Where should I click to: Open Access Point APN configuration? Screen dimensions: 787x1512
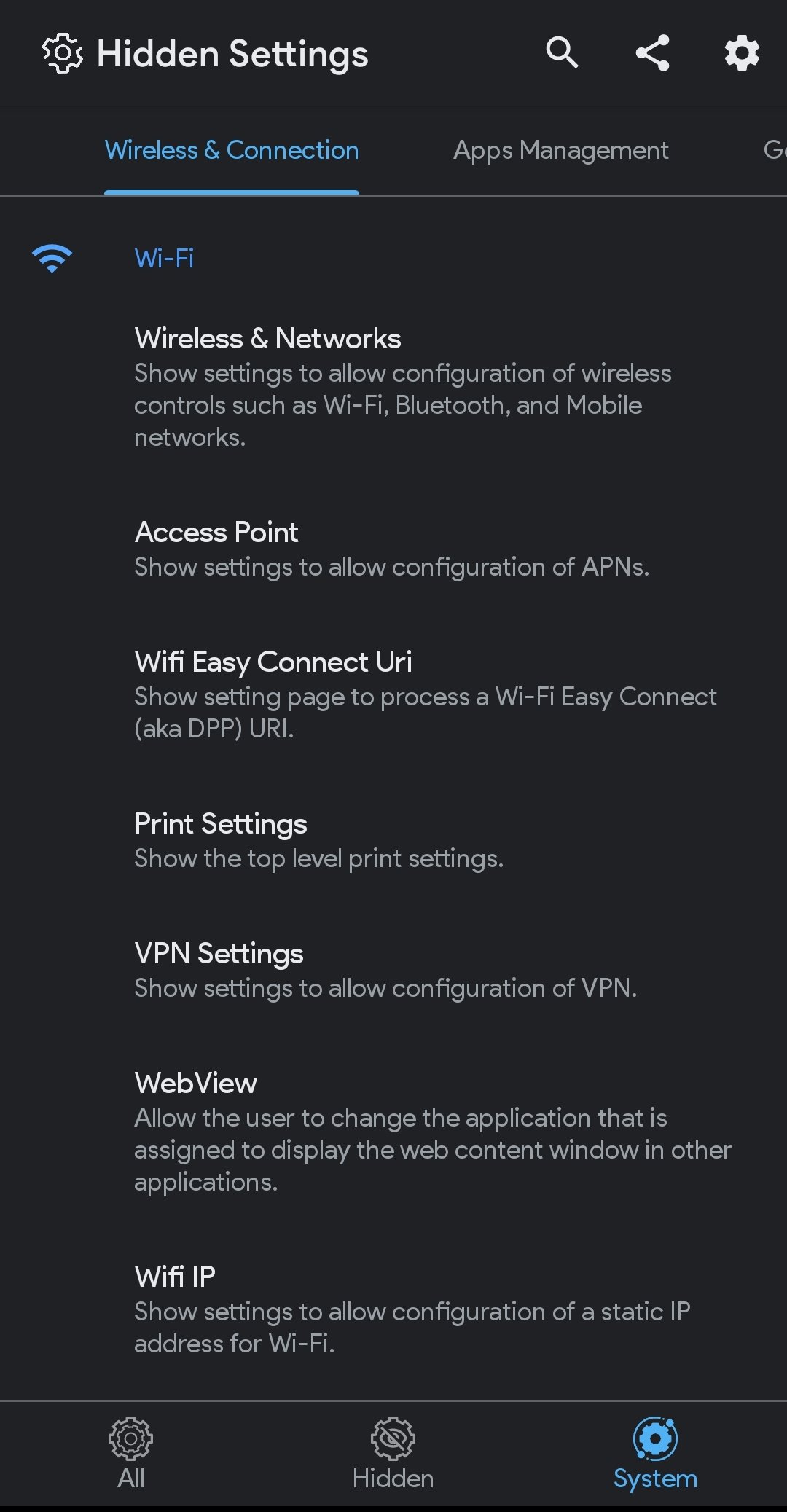(x=393, y=548)
